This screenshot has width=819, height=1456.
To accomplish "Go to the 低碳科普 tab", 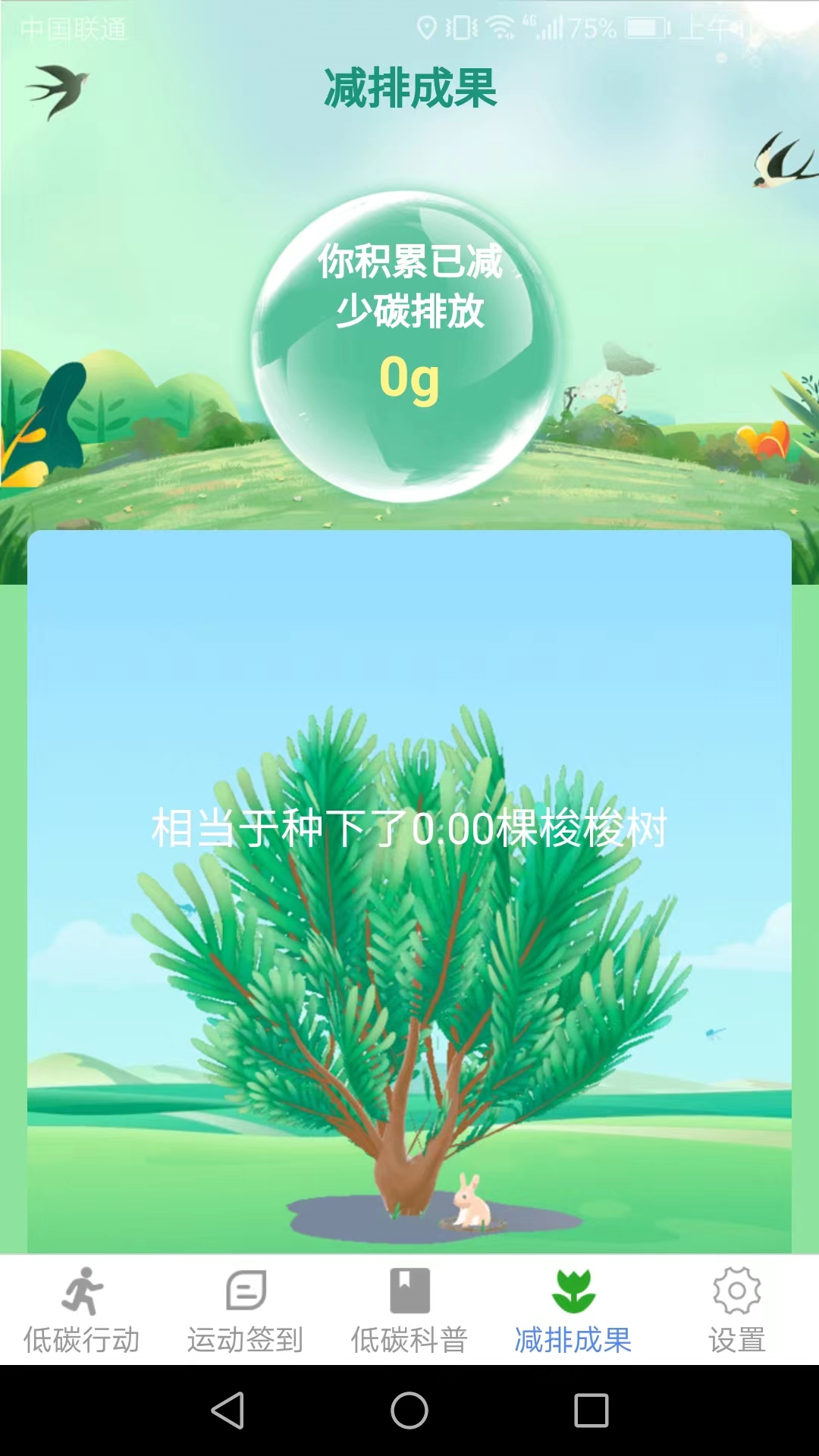I will tap(409, 1310).
